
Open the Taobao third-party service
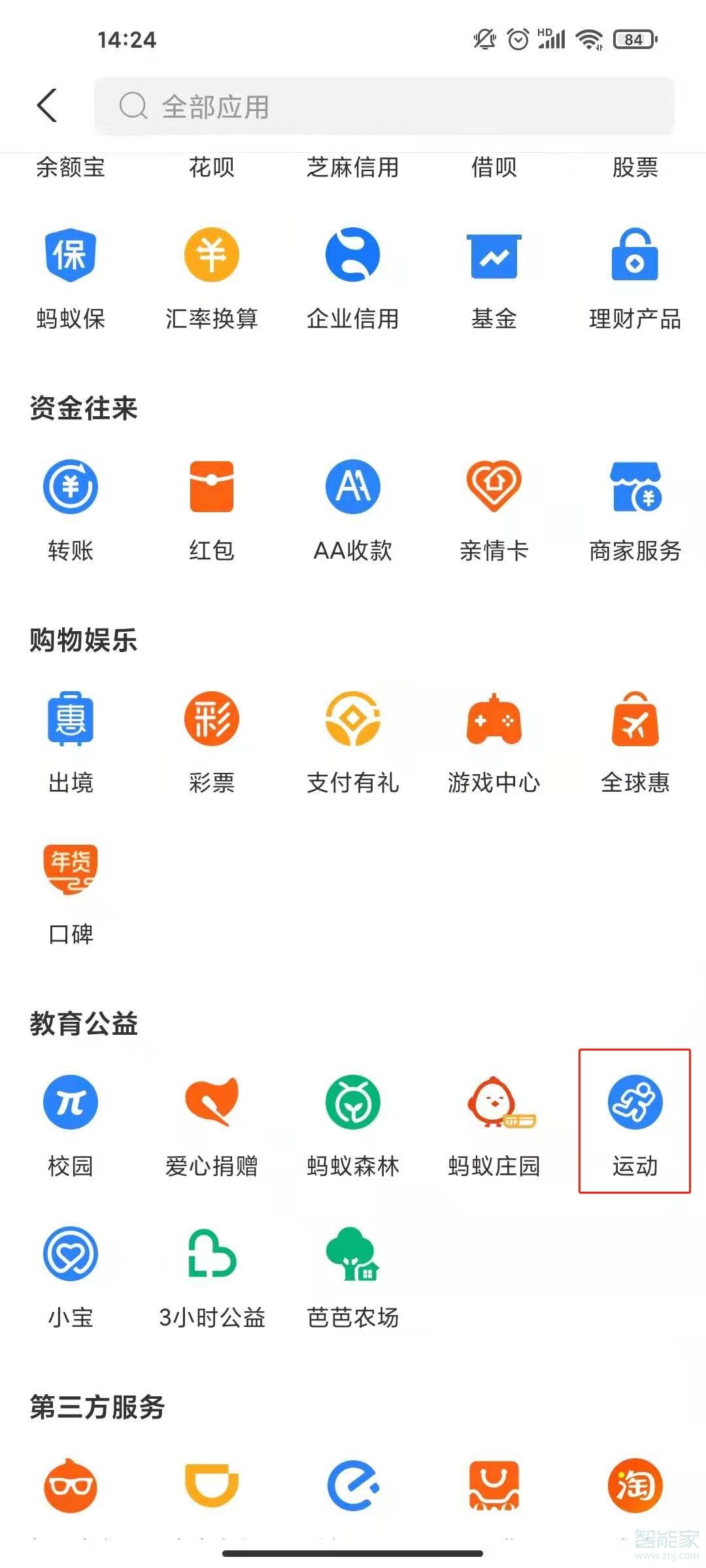[x=633, y=1490]
